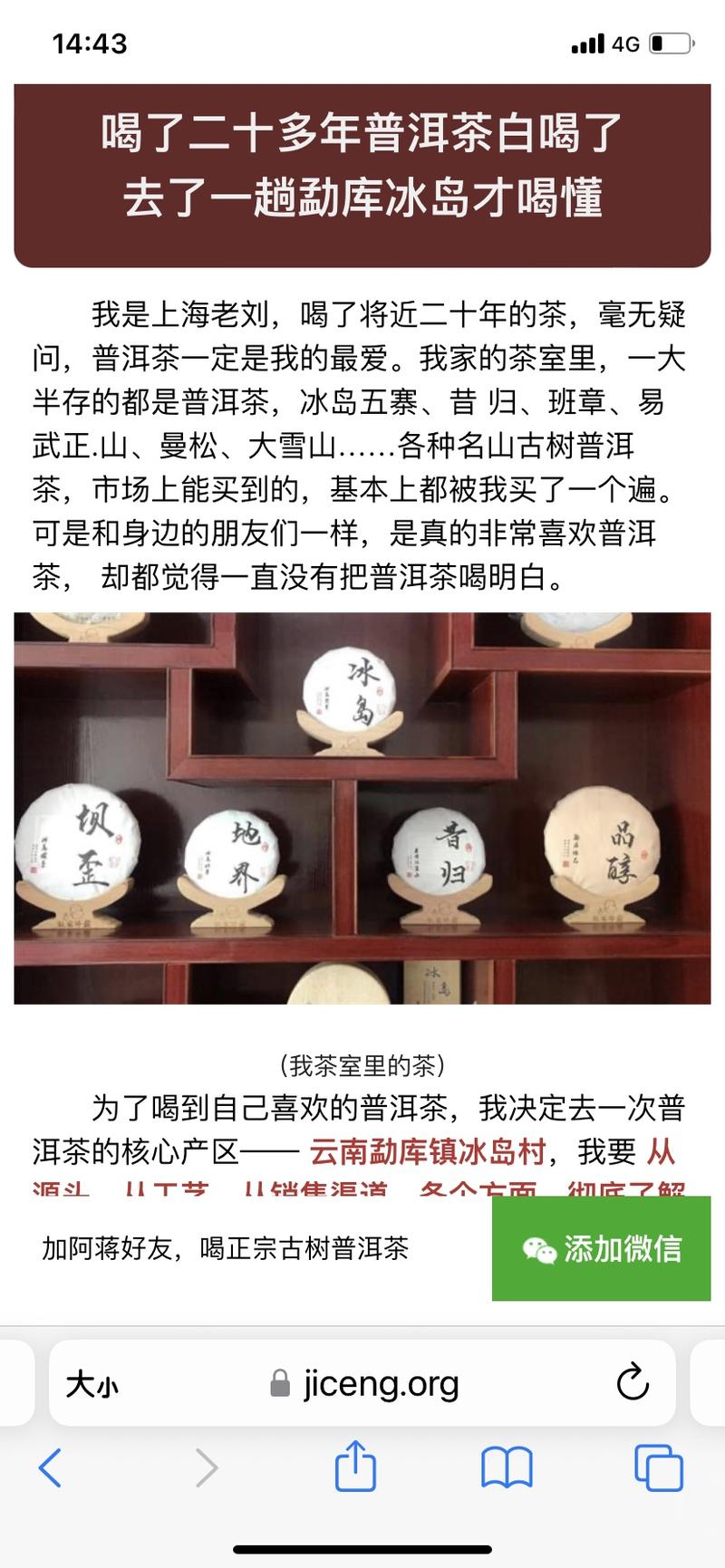Screen dimensions: 725x1568
Task: Tap the address bar showing jiceng.org
Action: coord(381,1383)
